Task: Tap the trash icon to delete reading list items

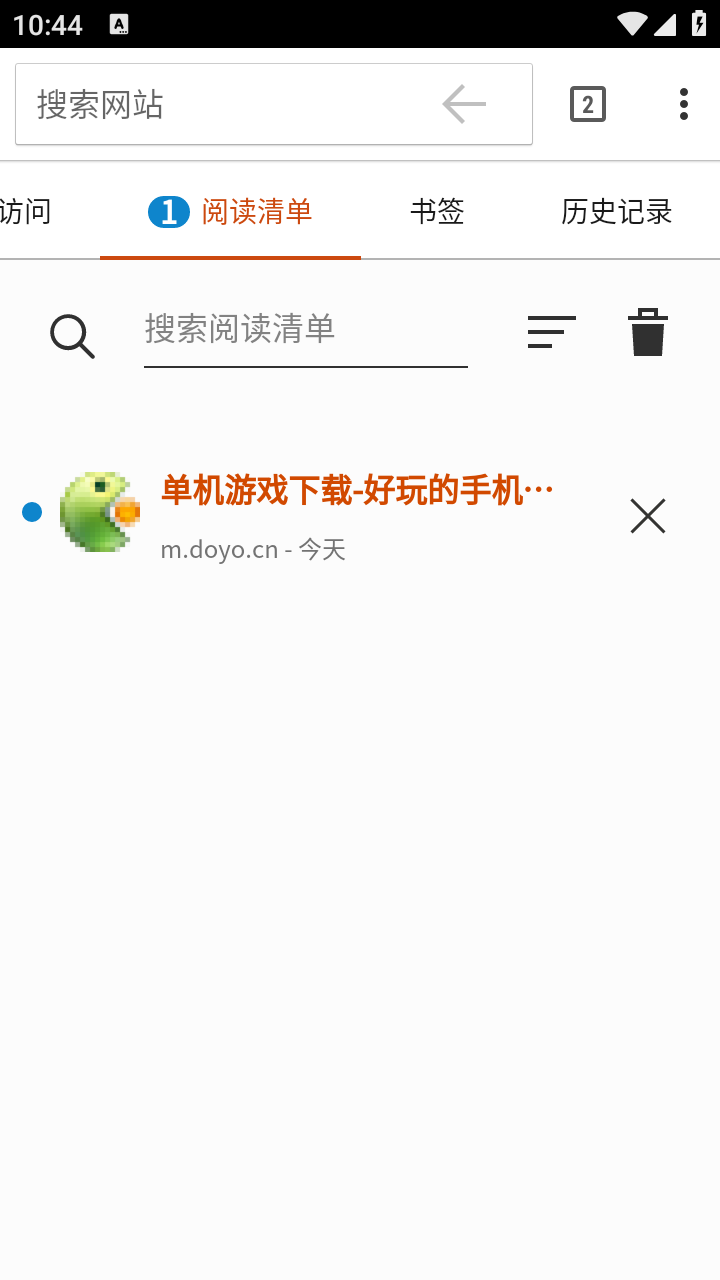Action: (x=647, y=331)
